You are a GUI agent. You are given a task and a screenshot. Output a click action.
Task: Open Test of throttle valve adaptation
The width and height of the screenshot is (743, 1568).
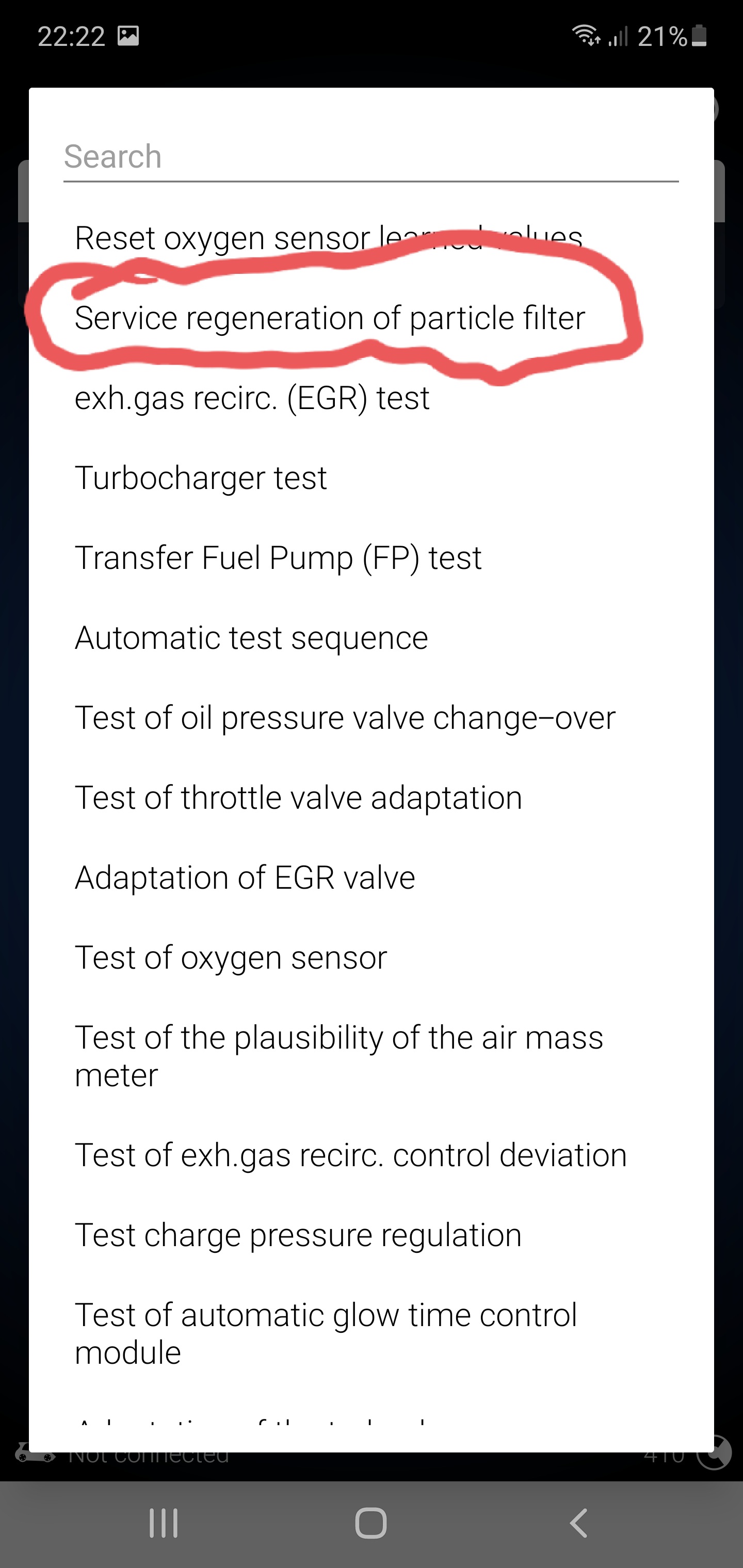coord(298,797)
